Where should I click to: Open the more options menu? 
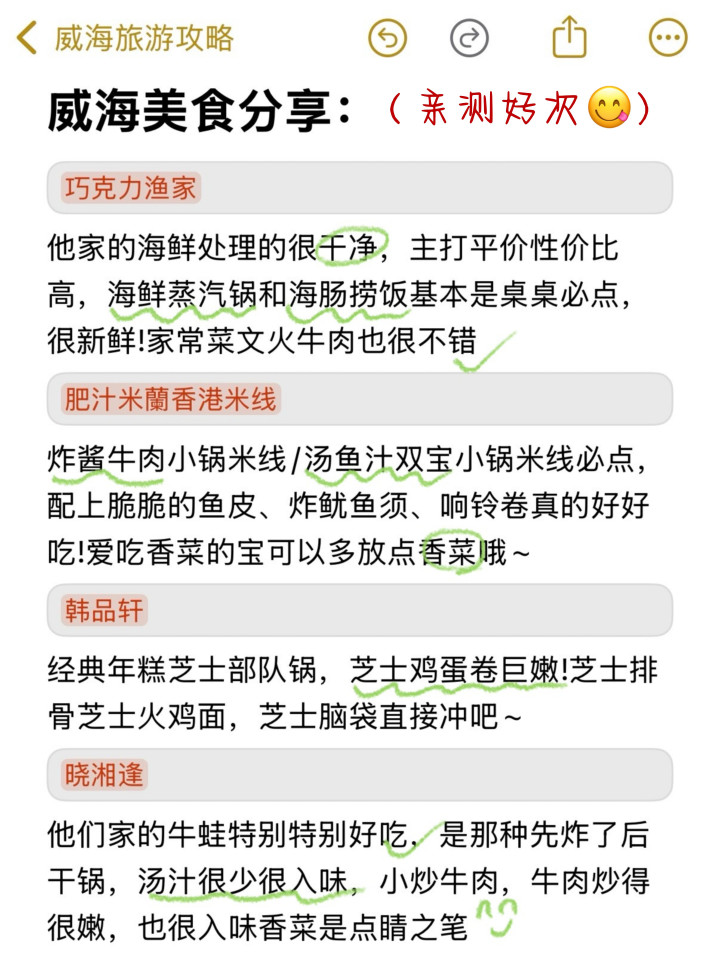pos(668,39)
